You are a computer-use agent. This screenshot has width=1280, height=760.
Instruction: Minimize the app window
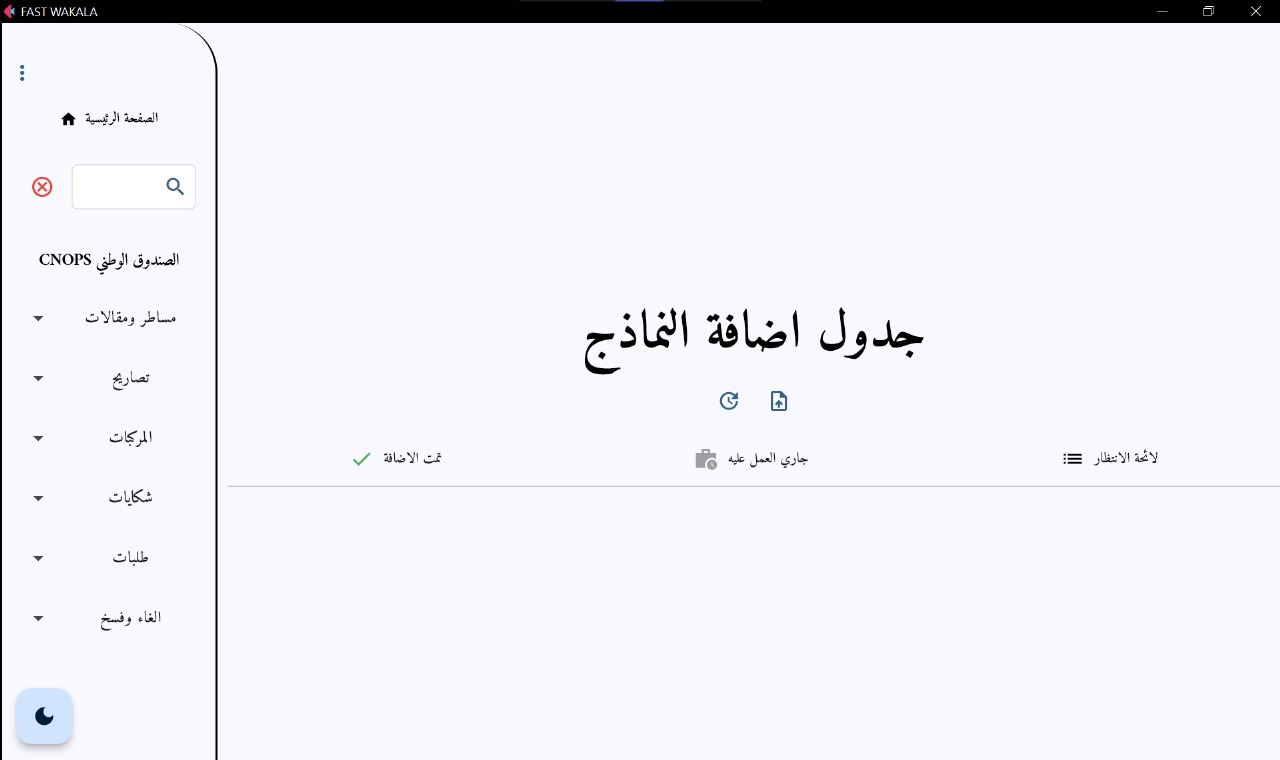pyautogui.click(x=1163, y=11)
